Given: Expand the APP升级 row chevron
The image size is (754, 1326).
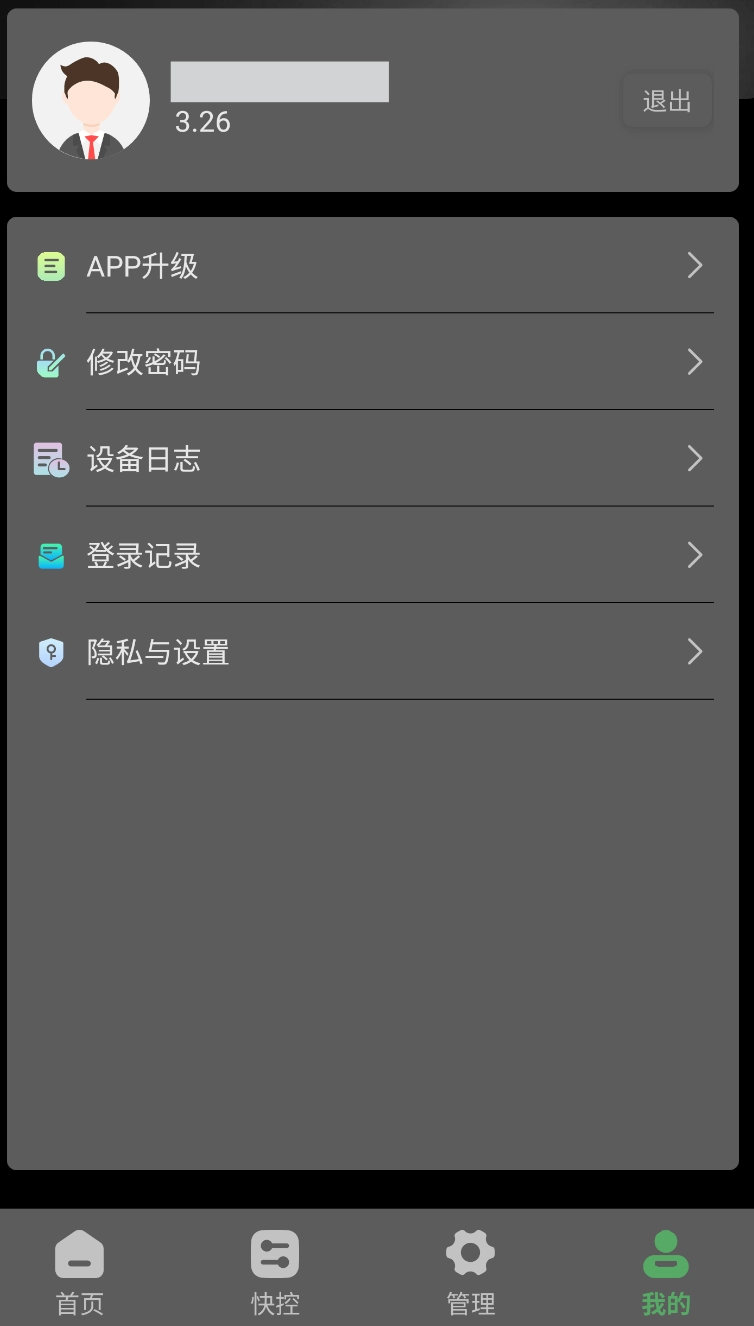Looking at the screenshot, I should point(695,266).
